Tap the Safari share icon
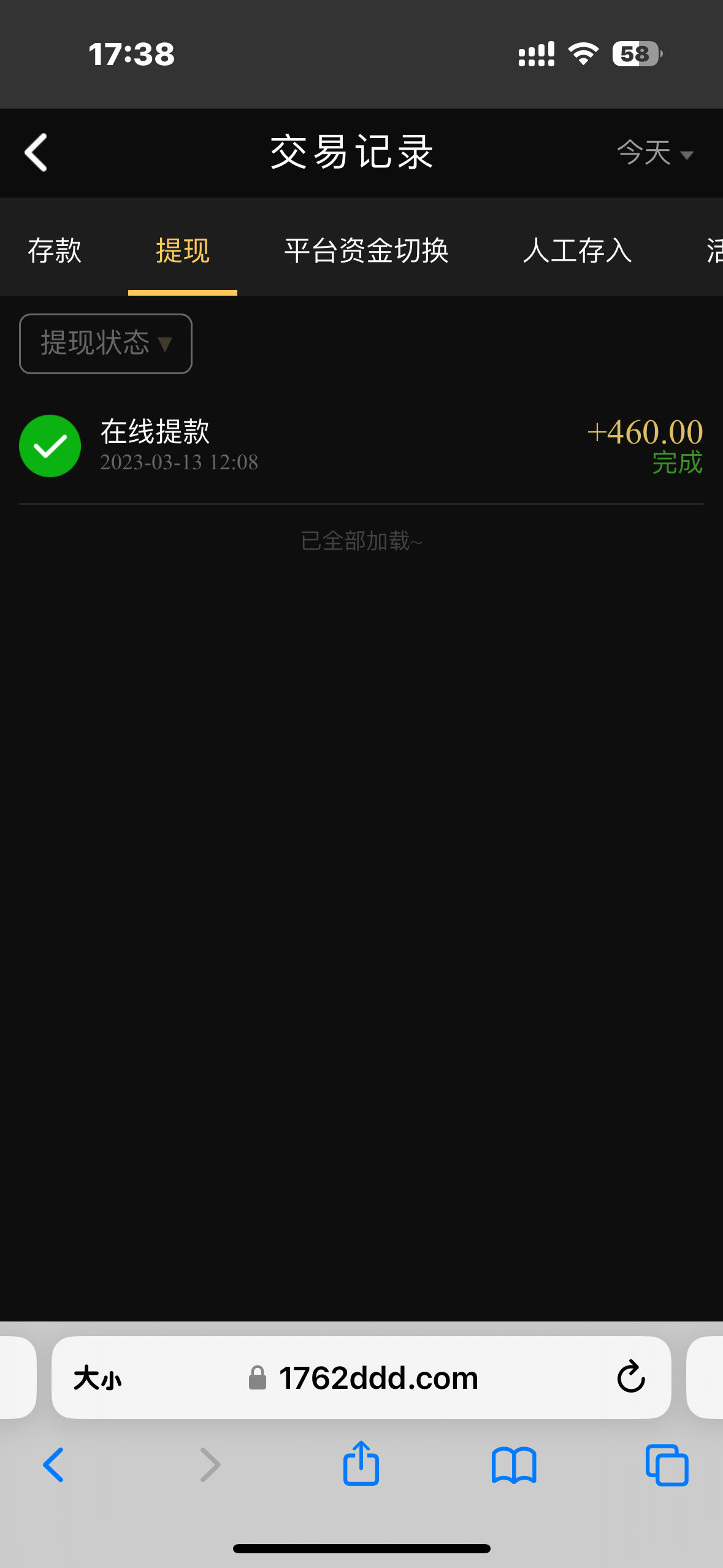The image size is (723, 1568). (361, 1466)
